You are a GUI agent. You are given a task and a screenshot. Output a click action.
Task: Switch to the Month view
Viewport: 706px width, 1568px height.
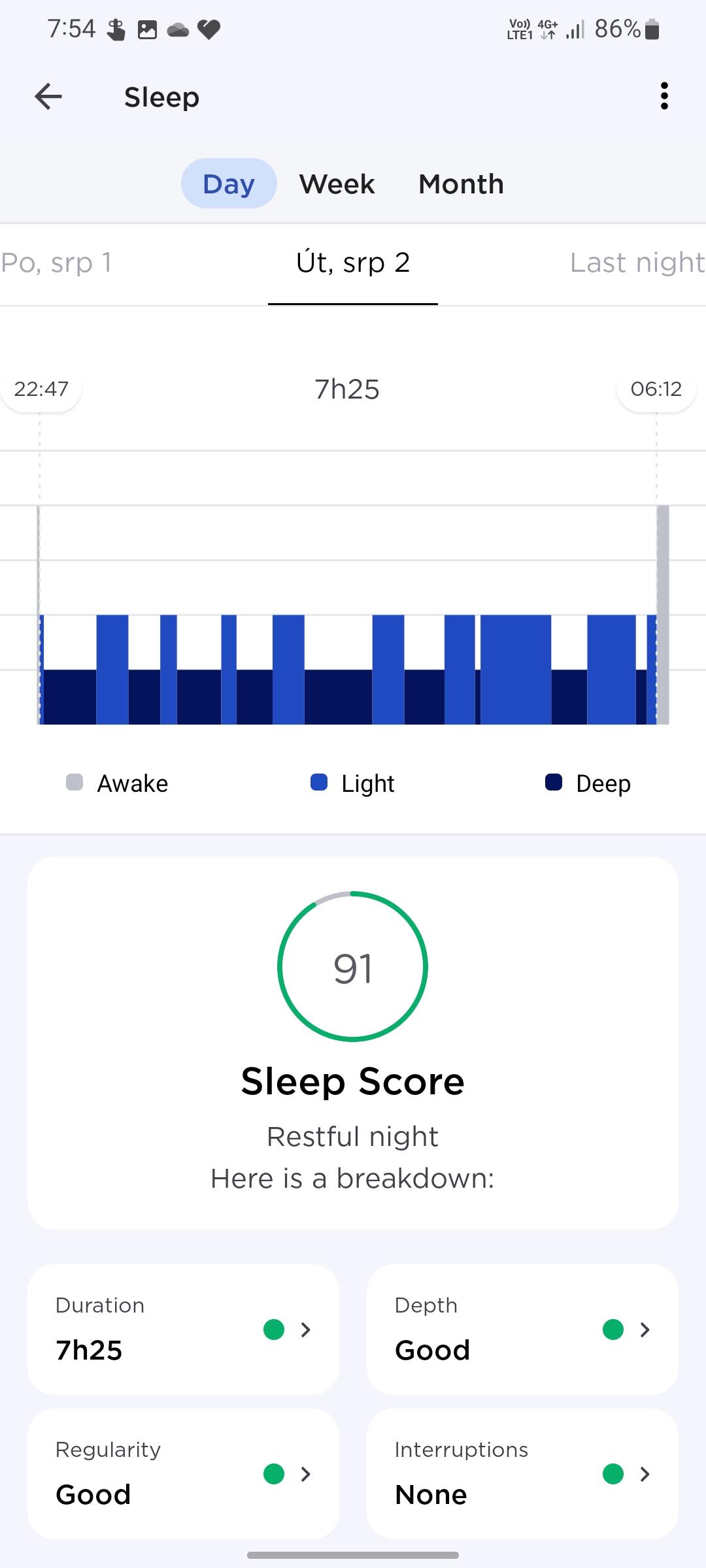461,184
